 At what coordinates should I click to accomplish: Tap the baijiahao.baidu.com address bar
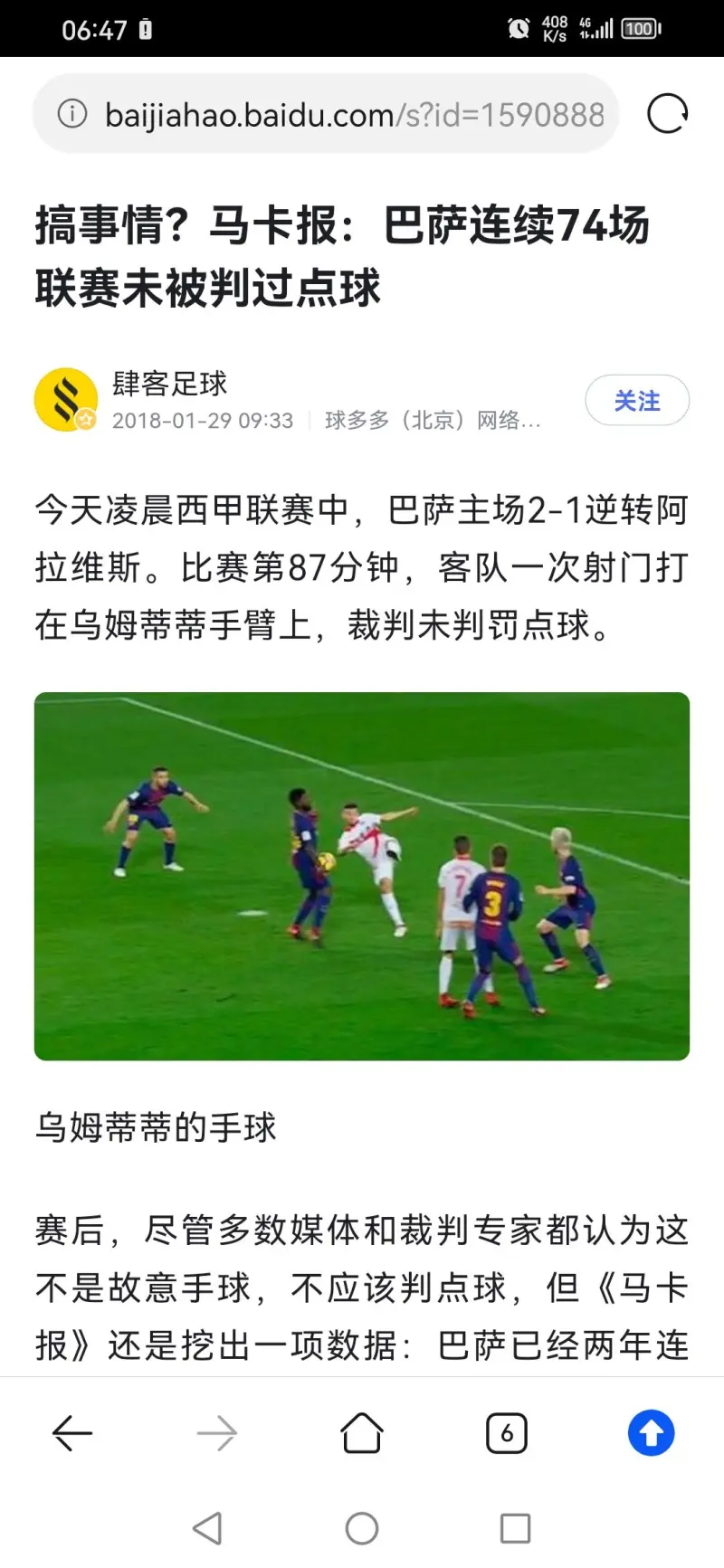353,115
